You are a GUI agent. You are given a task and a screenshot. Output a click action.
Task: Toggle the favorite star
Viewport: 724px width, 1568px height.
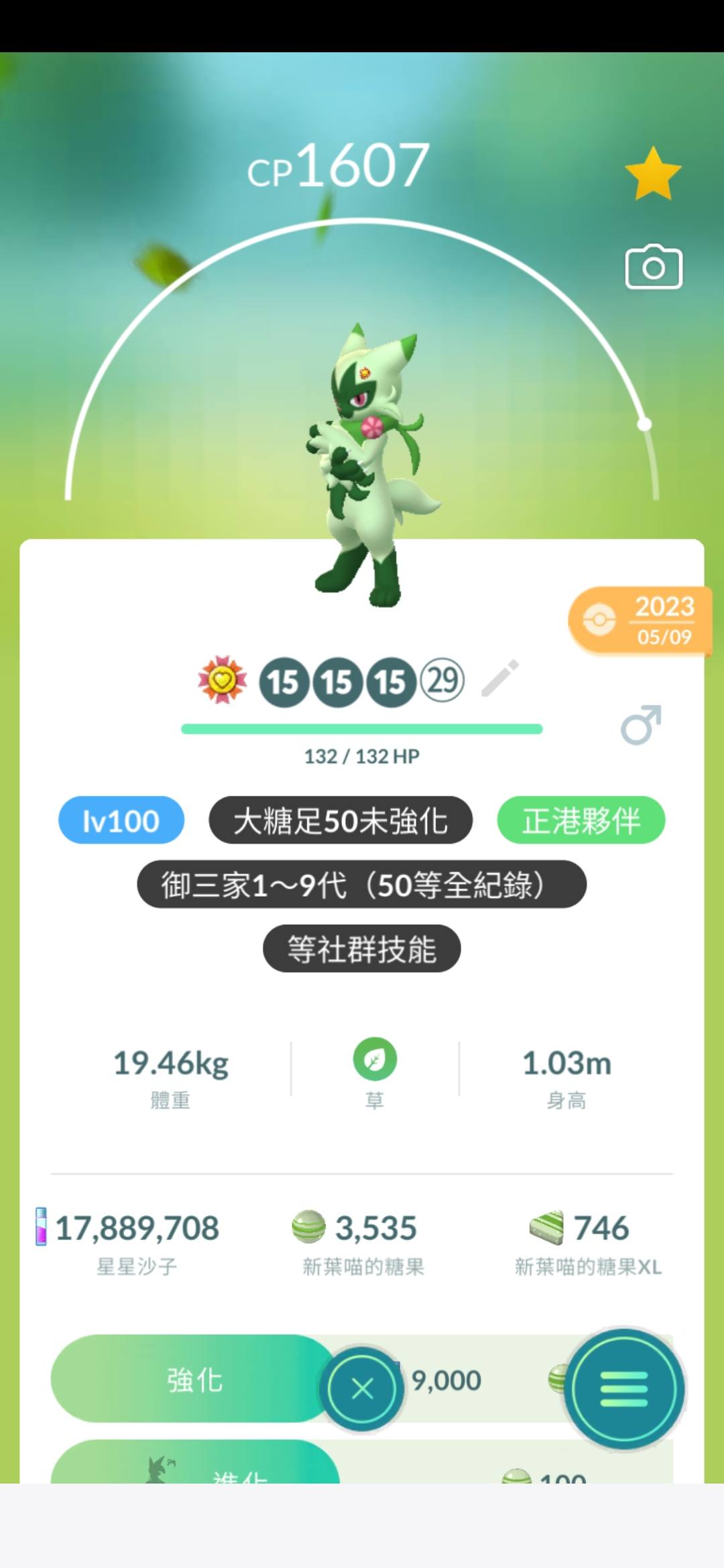click(x=653, y=174)
